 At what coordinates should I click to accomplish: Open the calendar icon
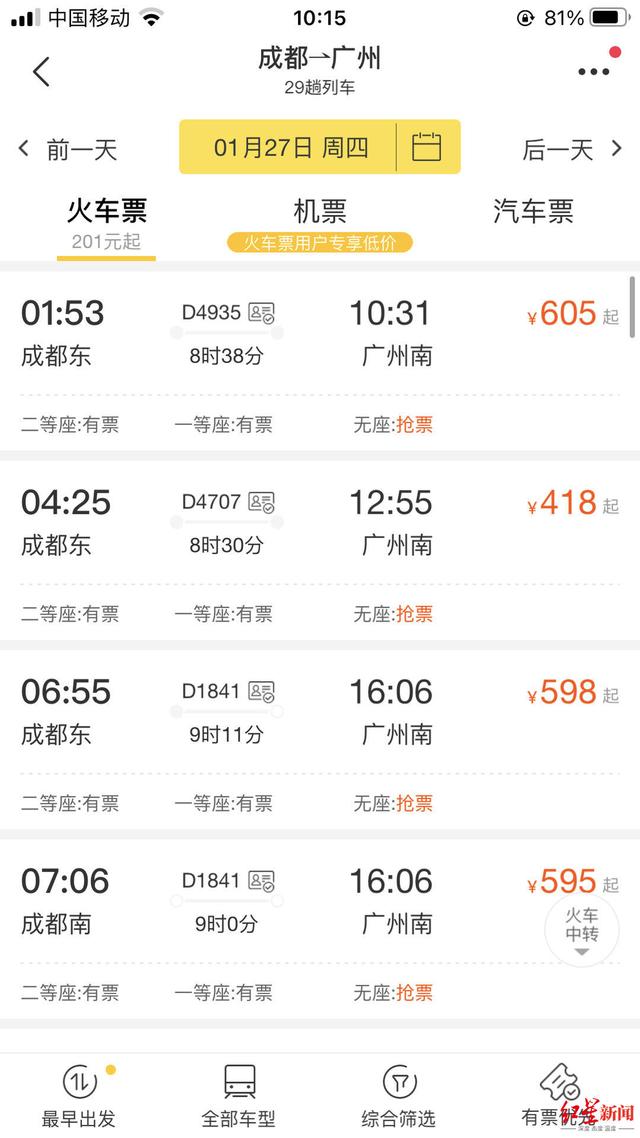(x=427, y=147)
